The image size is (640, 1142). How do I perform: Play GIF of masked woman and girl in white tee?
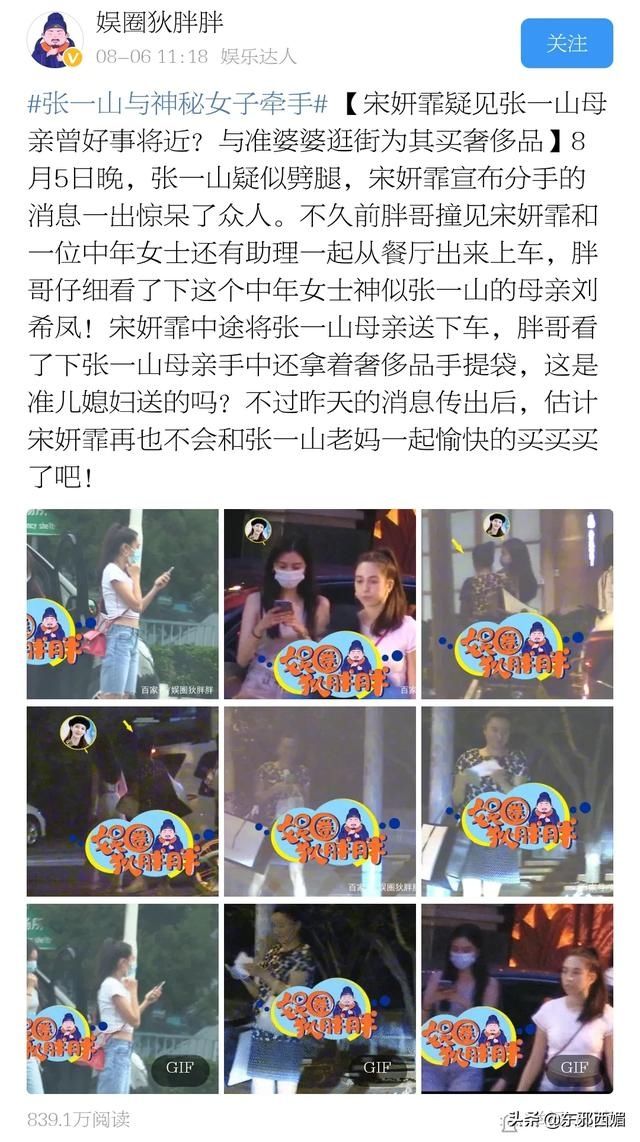516,998
